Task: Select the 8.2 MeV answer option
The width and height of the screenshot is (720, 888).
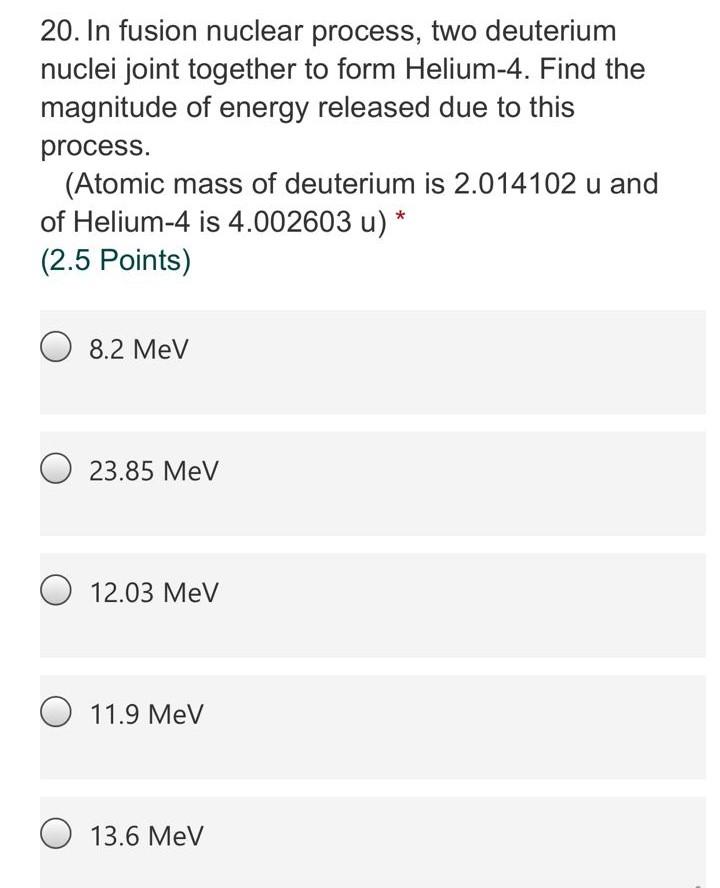Action: (x=58, y=349)
